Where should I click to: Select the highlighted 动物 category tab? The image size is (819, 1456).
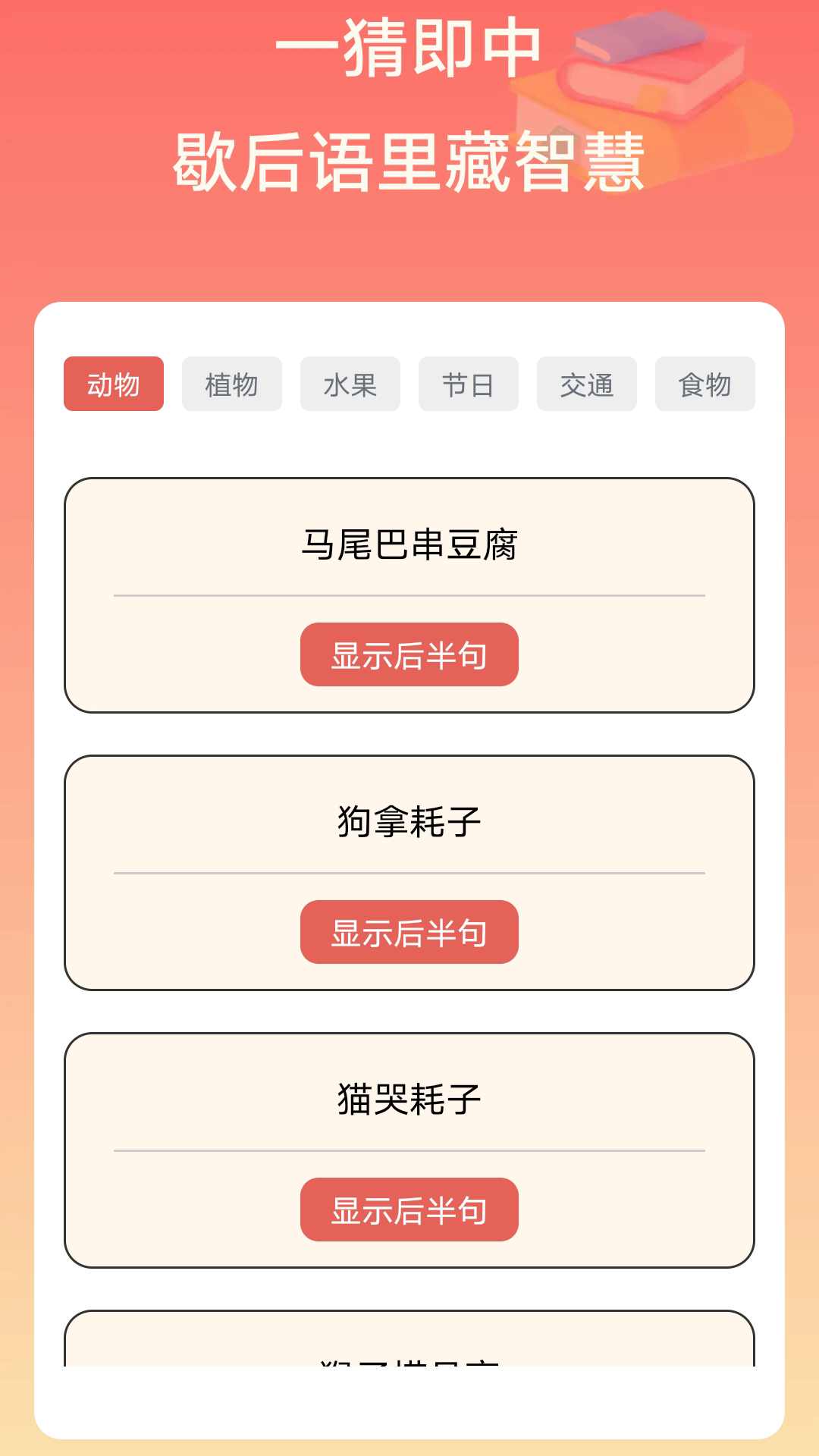(112, 385)
